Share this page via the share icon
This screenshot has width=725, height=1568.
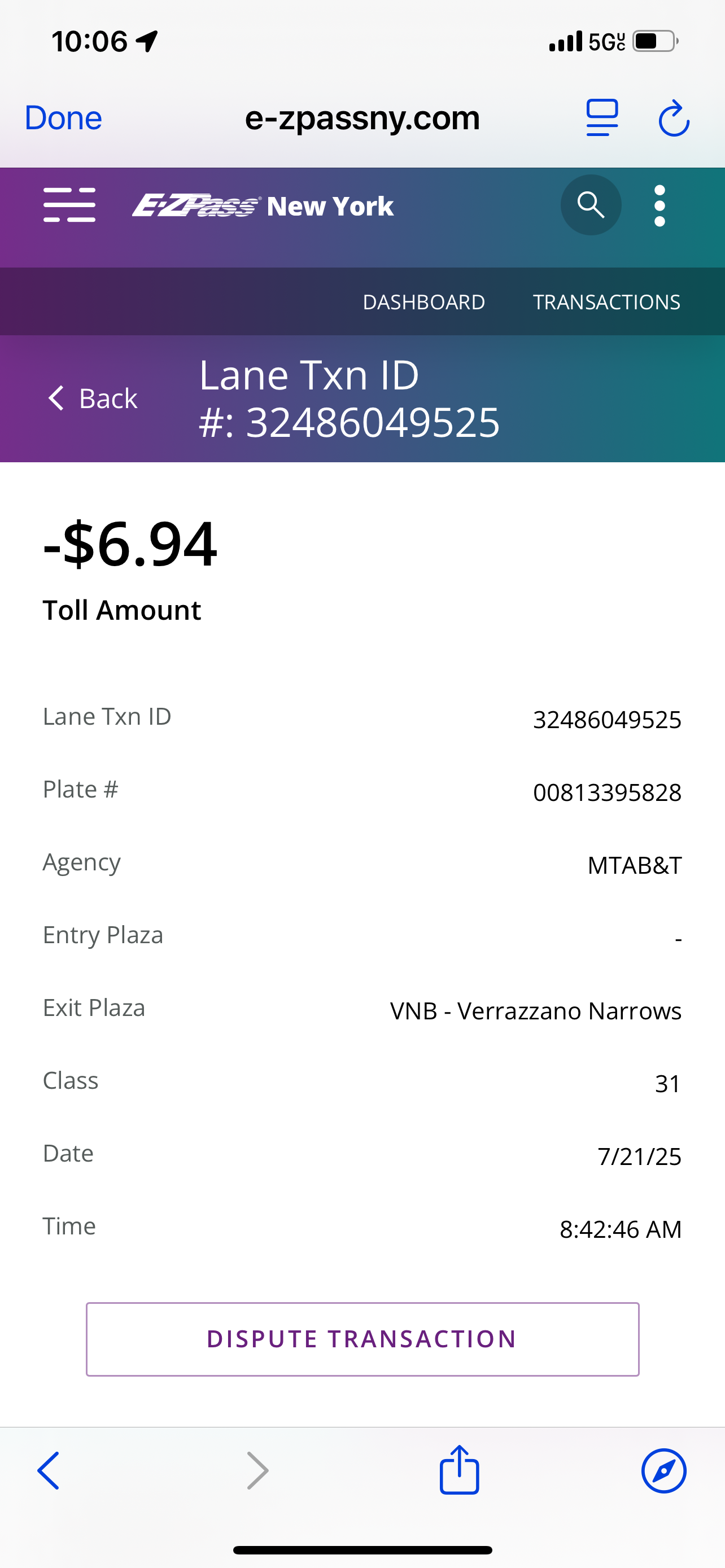click(x=460, y=1469)
